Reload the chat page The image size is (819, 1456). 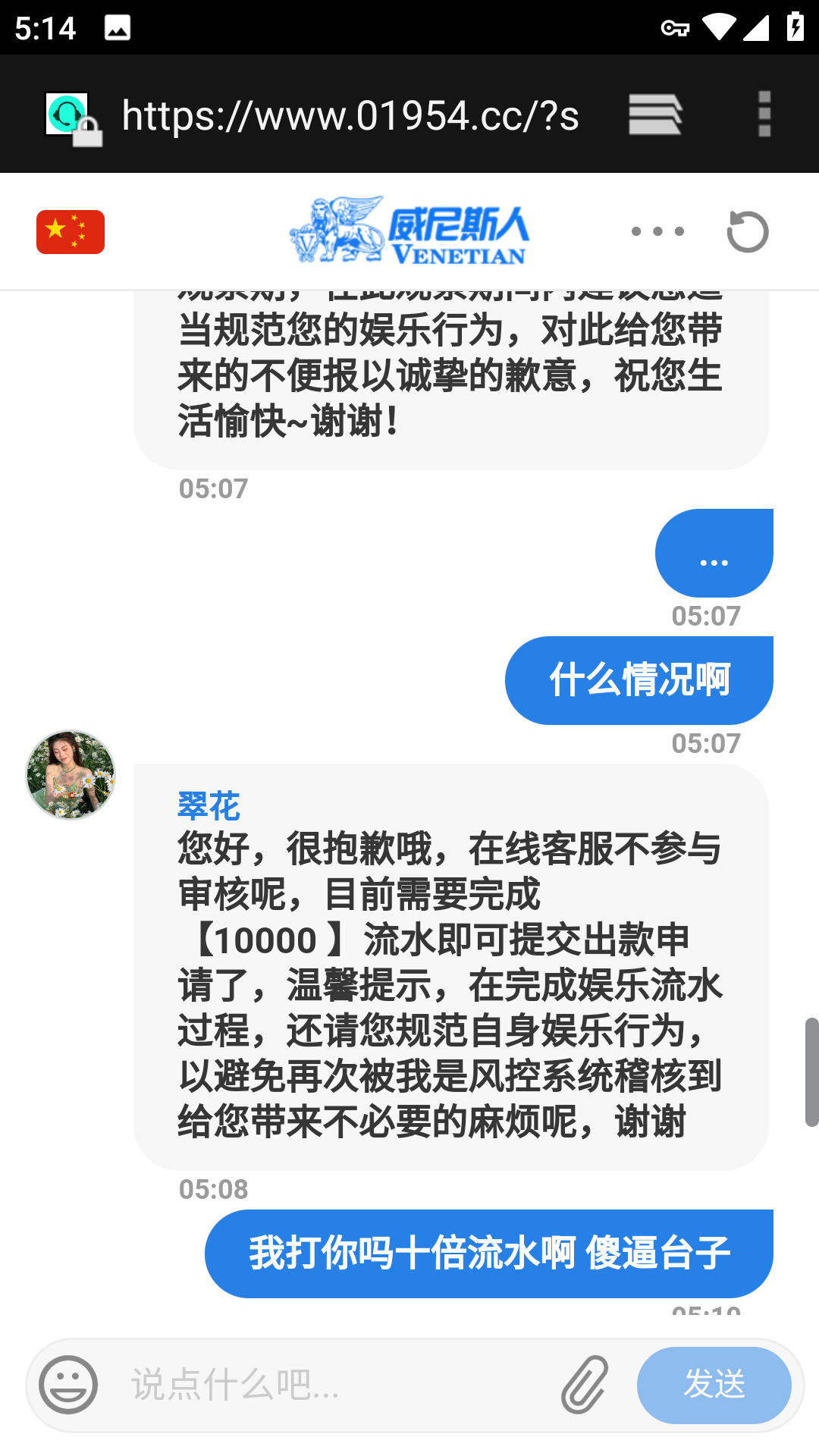747,231
